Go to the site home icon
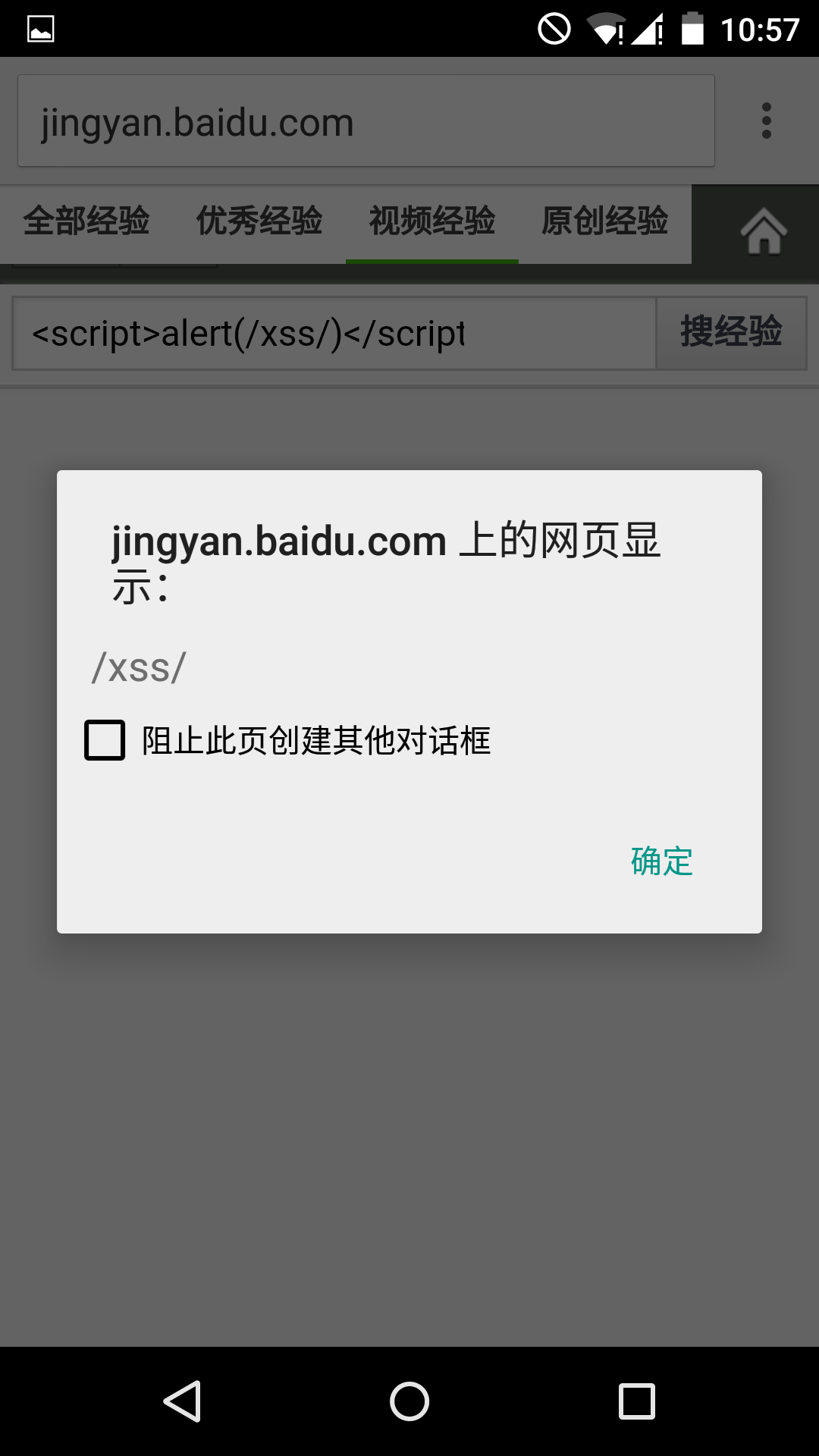 click(764, 231)
